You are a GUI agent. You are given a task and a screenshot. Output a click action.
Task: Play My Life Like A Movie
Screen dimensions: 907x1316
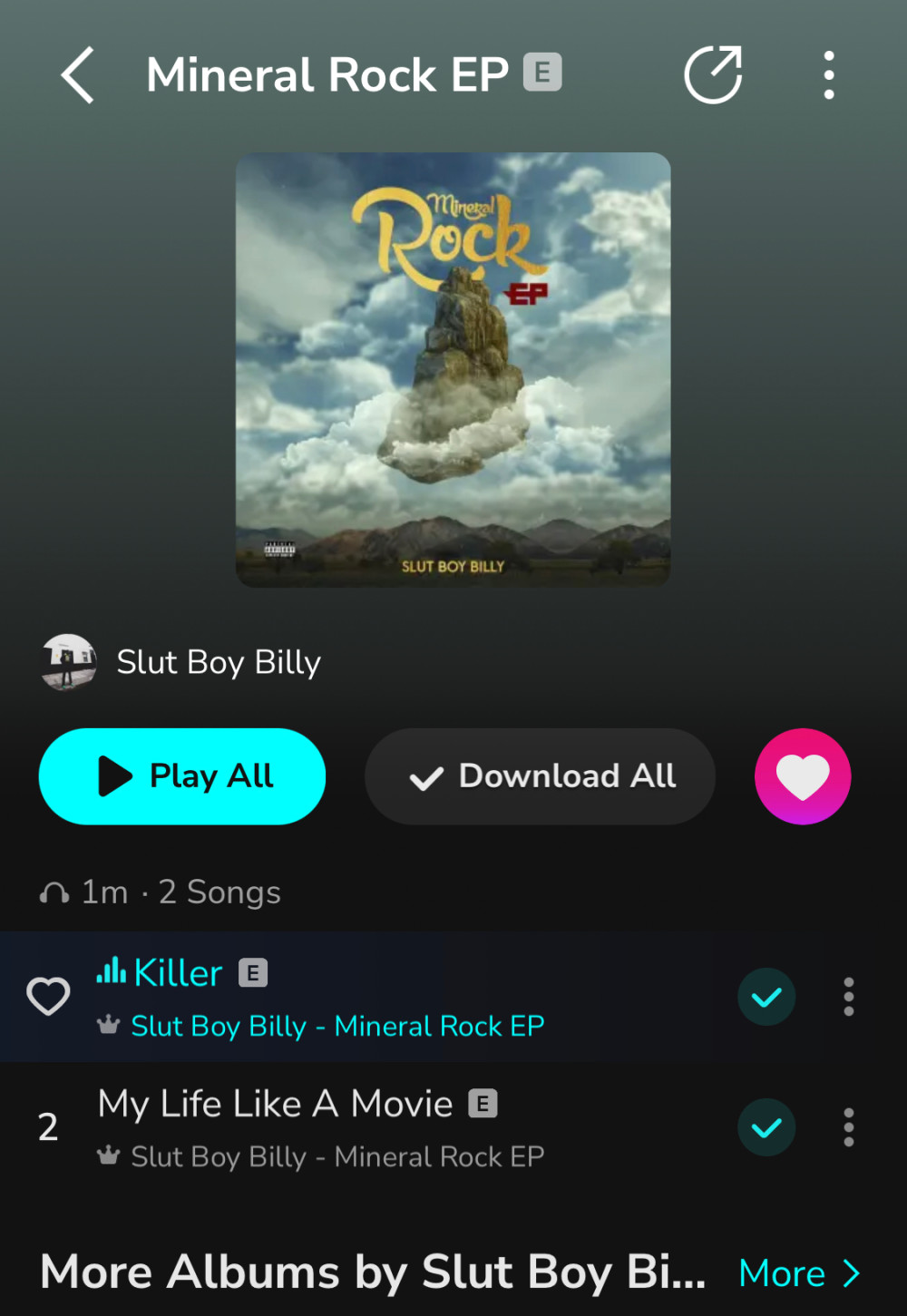(363, 1127)
